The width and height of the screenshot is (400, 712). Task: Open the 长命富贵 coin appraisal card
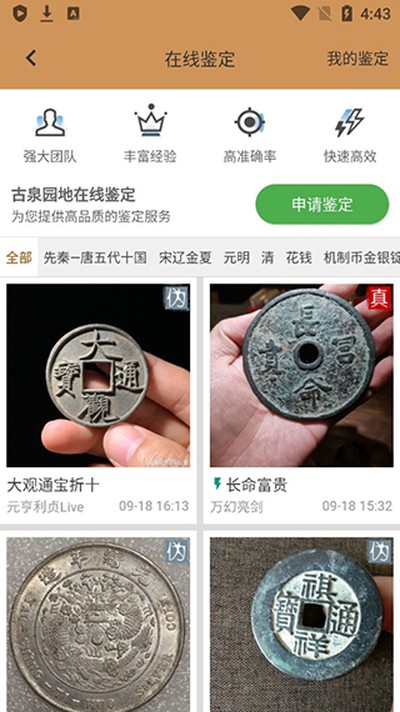tap(301, 400)
